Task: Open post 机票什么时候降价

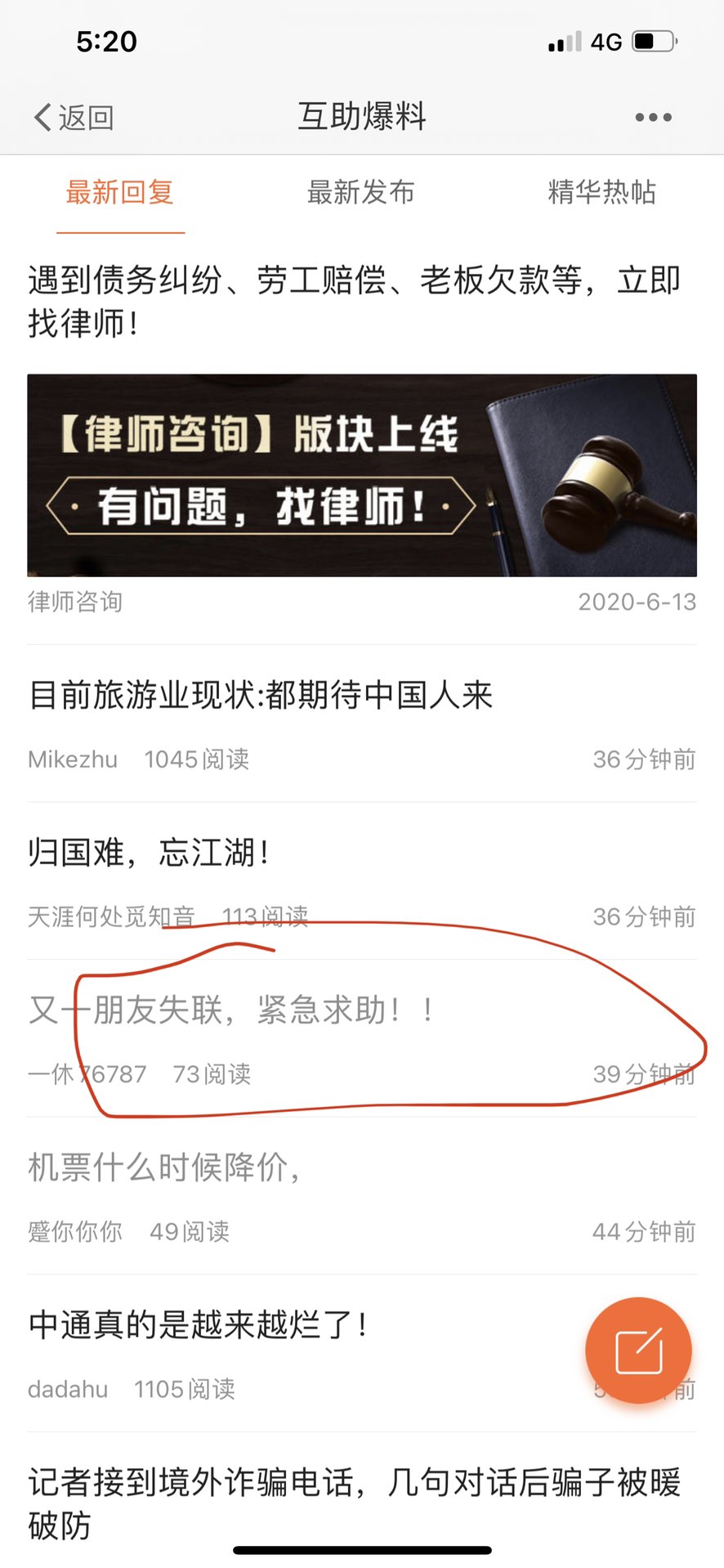Action: [163, 1167]
